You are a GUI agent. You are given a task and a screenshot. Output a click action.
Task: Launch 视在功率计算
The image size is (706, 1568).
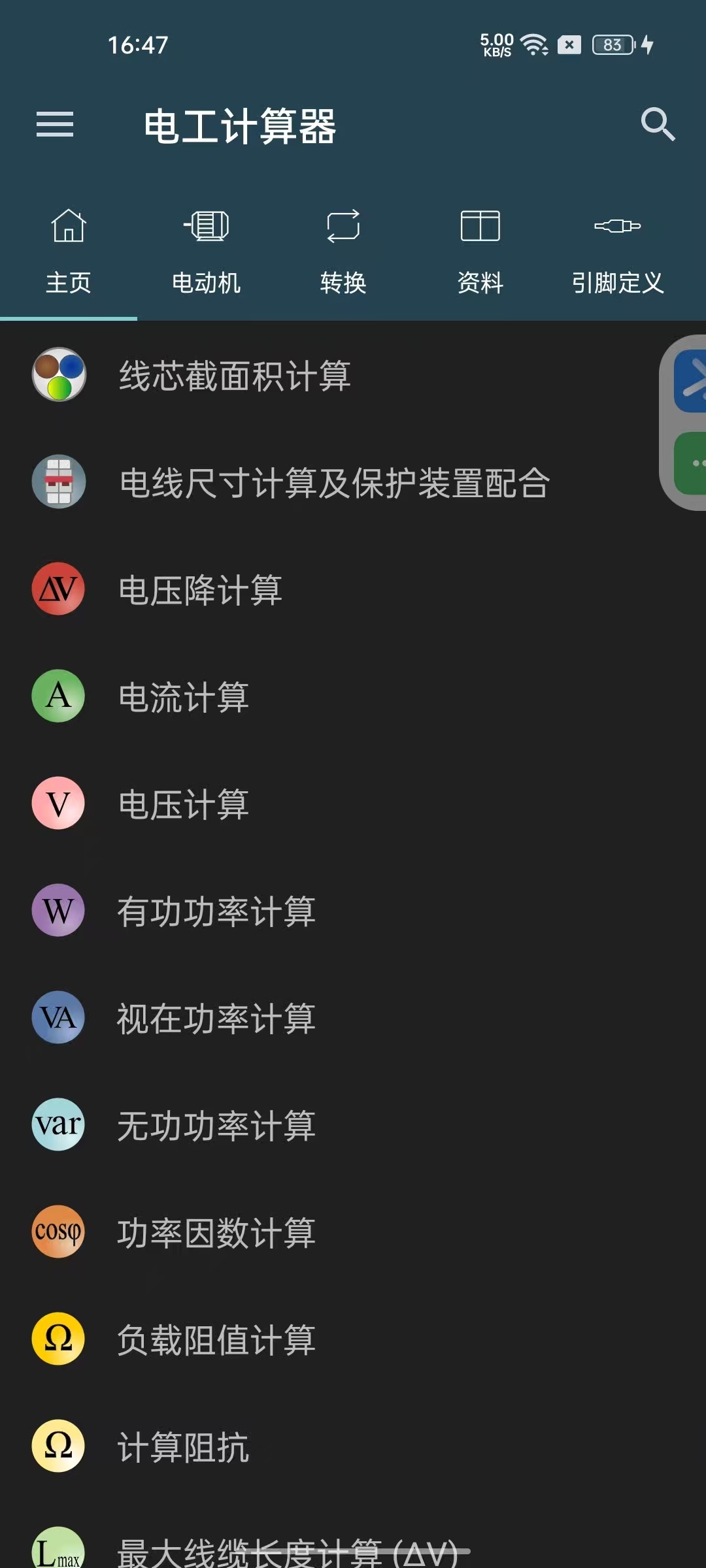pyautogui.click(x=216, y=1019)
